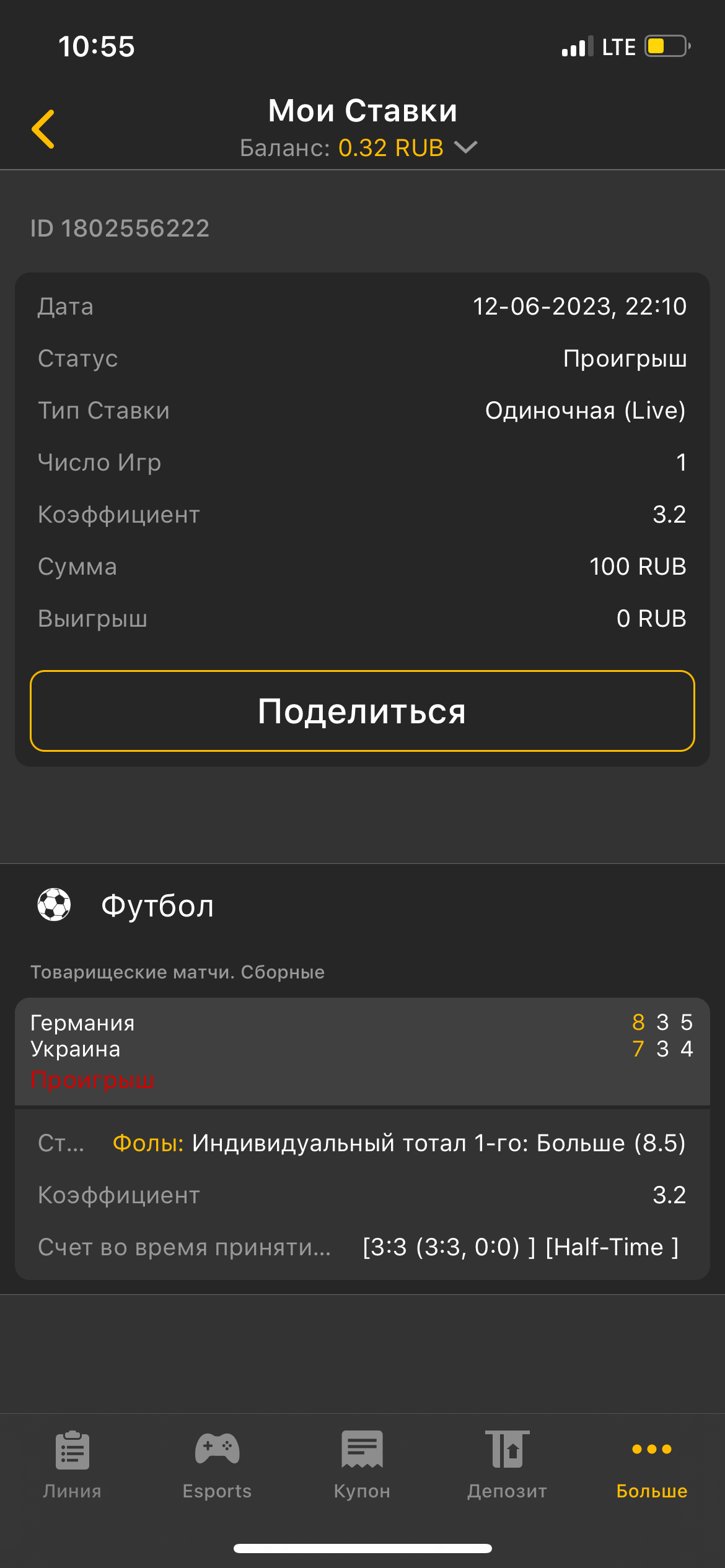725x1568 pixels.
Task: Open the Esports tab
Action: coord(217,1464)
